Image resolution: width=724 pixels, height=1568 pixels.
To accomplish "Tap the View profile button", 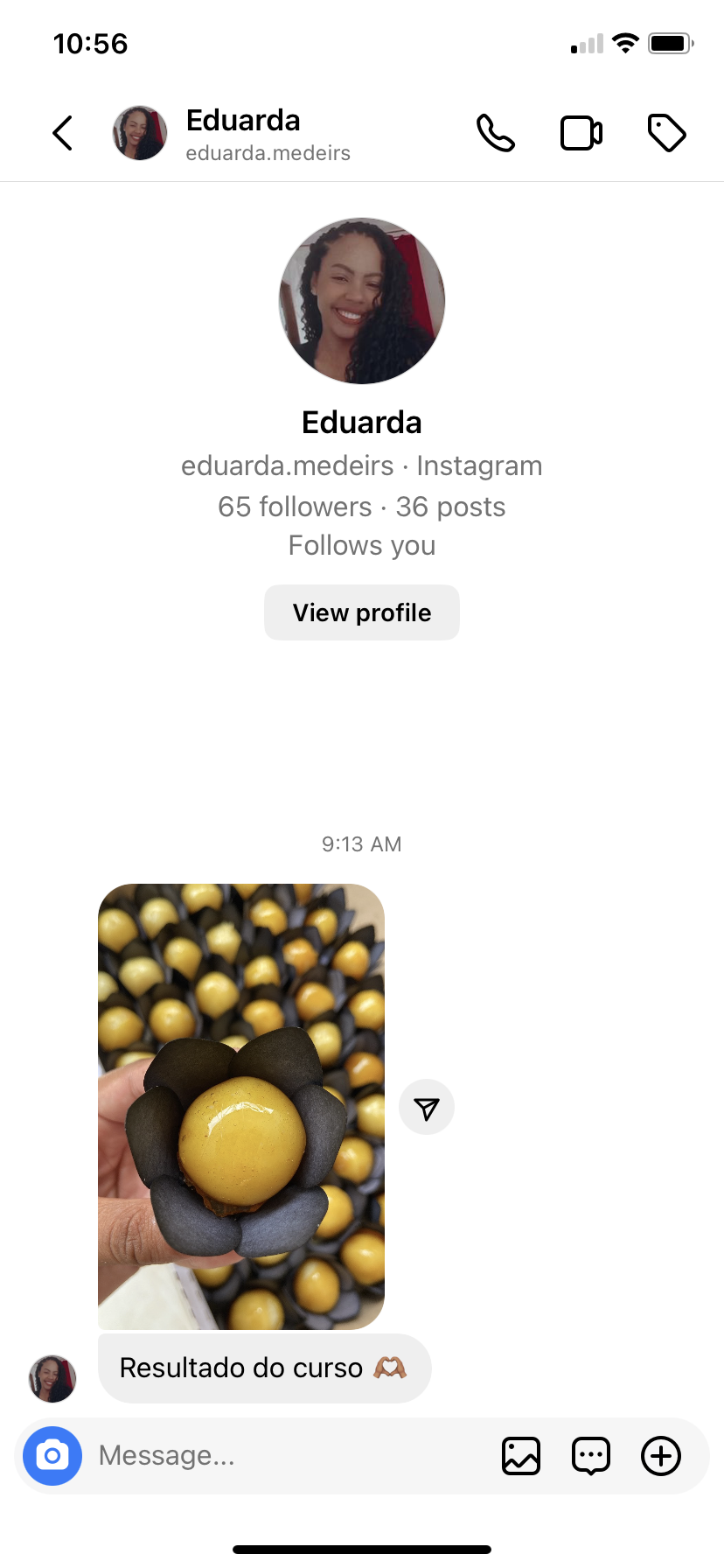I will (x=361, y=612).
